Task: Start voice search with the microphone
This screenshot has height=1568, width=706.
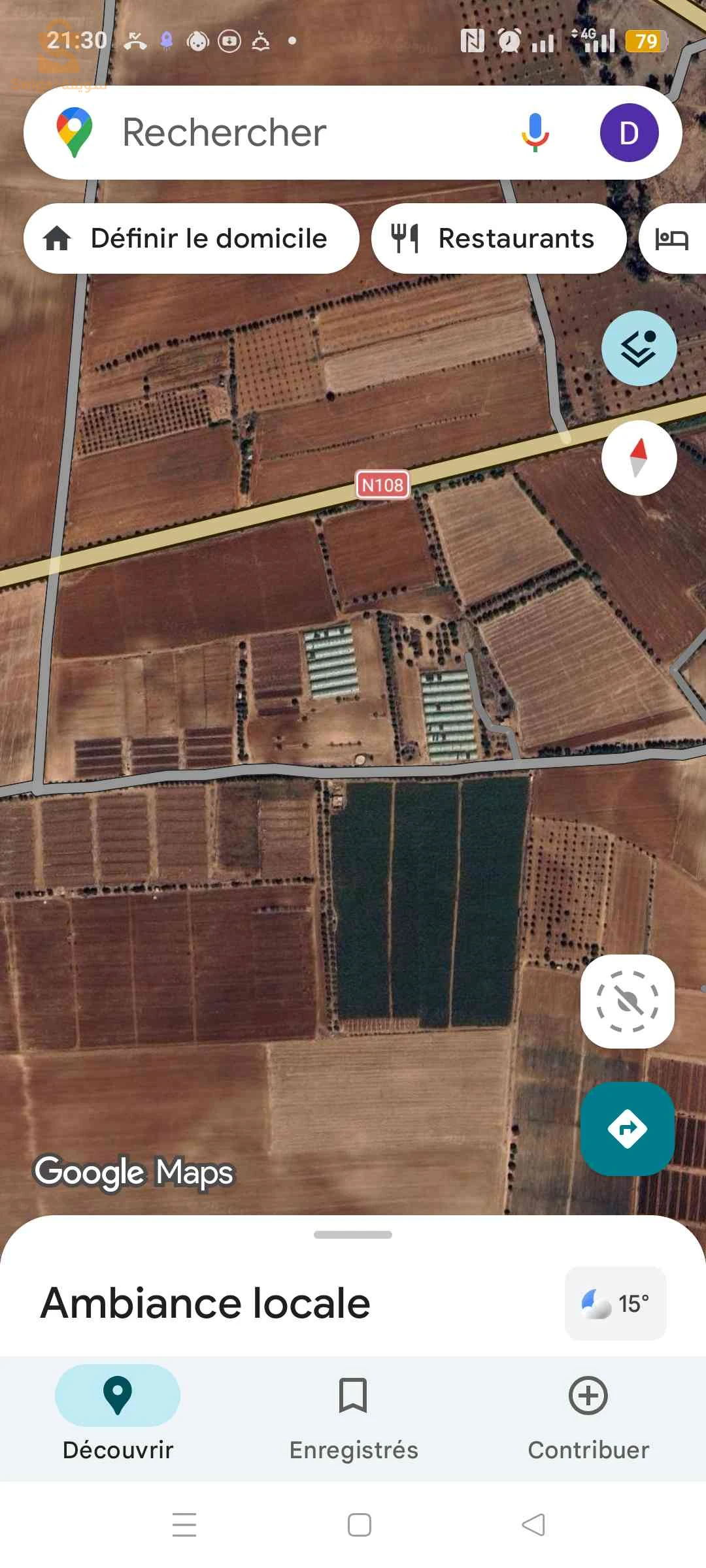Action: 535,133
